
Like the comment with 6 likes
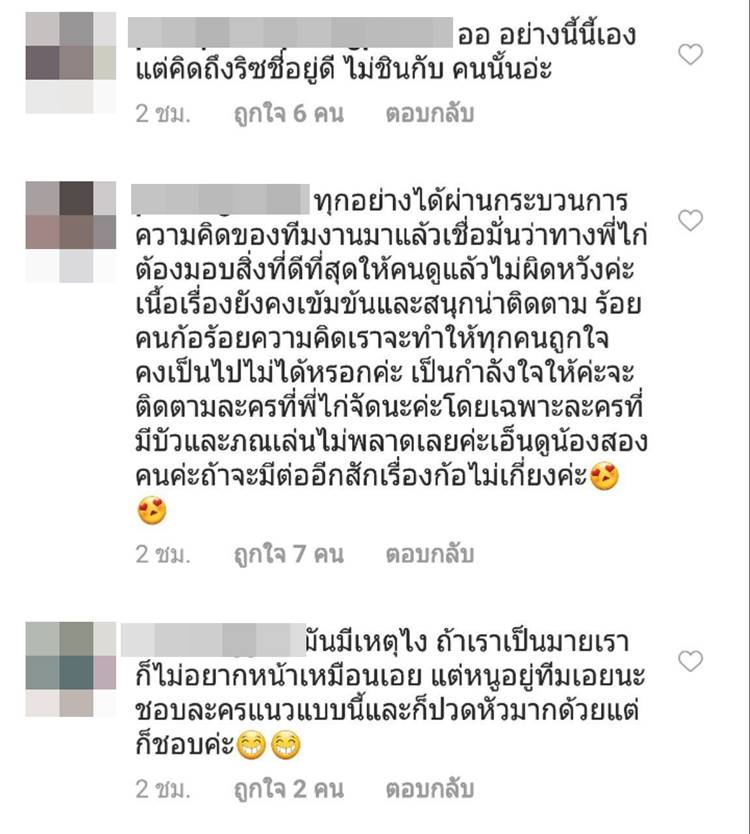pos(690,55)
